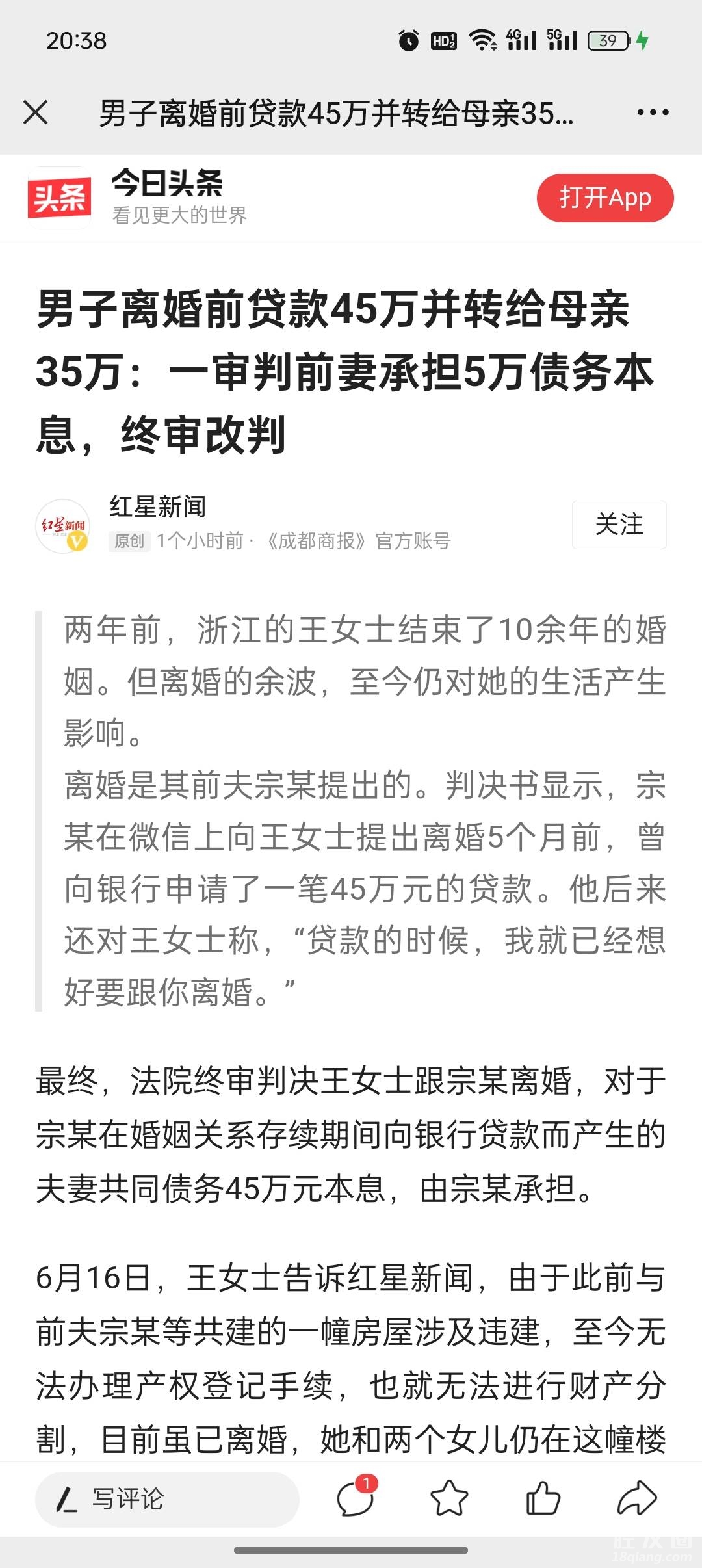Close the article page

click(36, 112)
